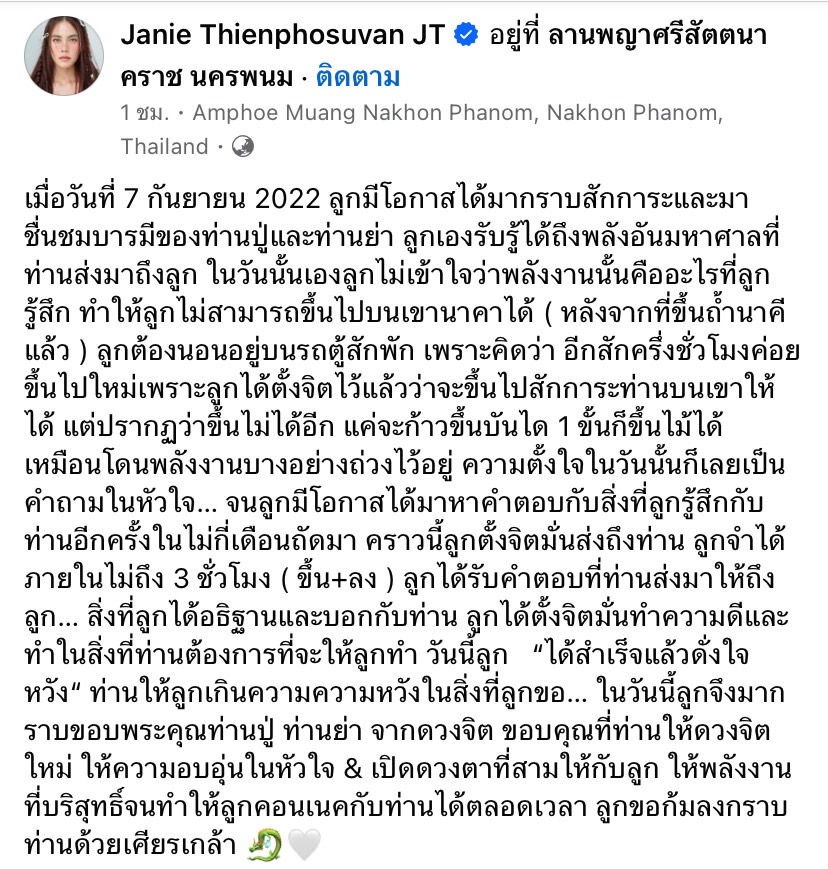Tap the ติดตาม follow link
The image size is (828, 869).
tap(357, 77)
